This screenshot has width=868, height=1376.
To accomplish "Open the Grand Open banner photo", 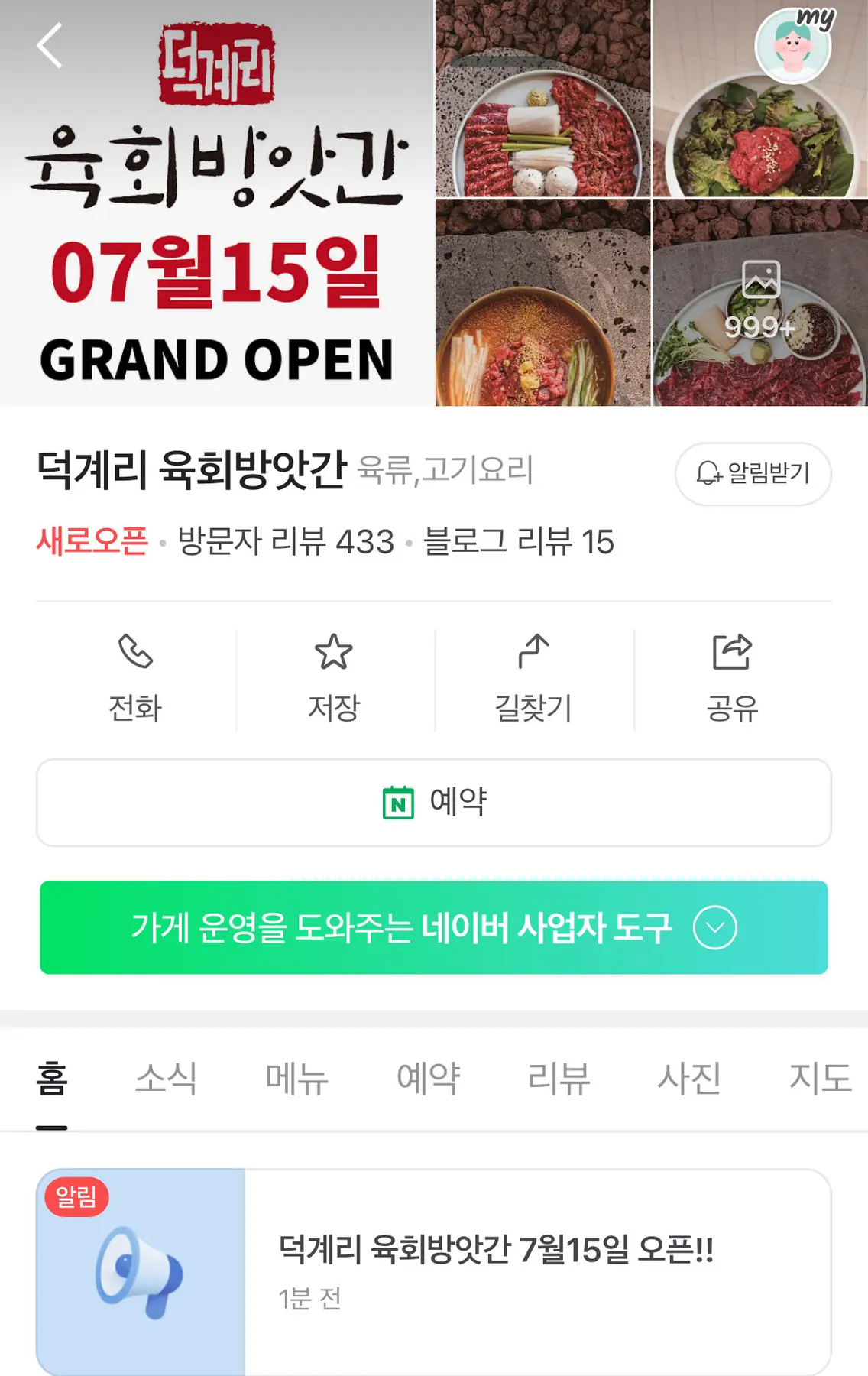I will [x=217, y=203].
